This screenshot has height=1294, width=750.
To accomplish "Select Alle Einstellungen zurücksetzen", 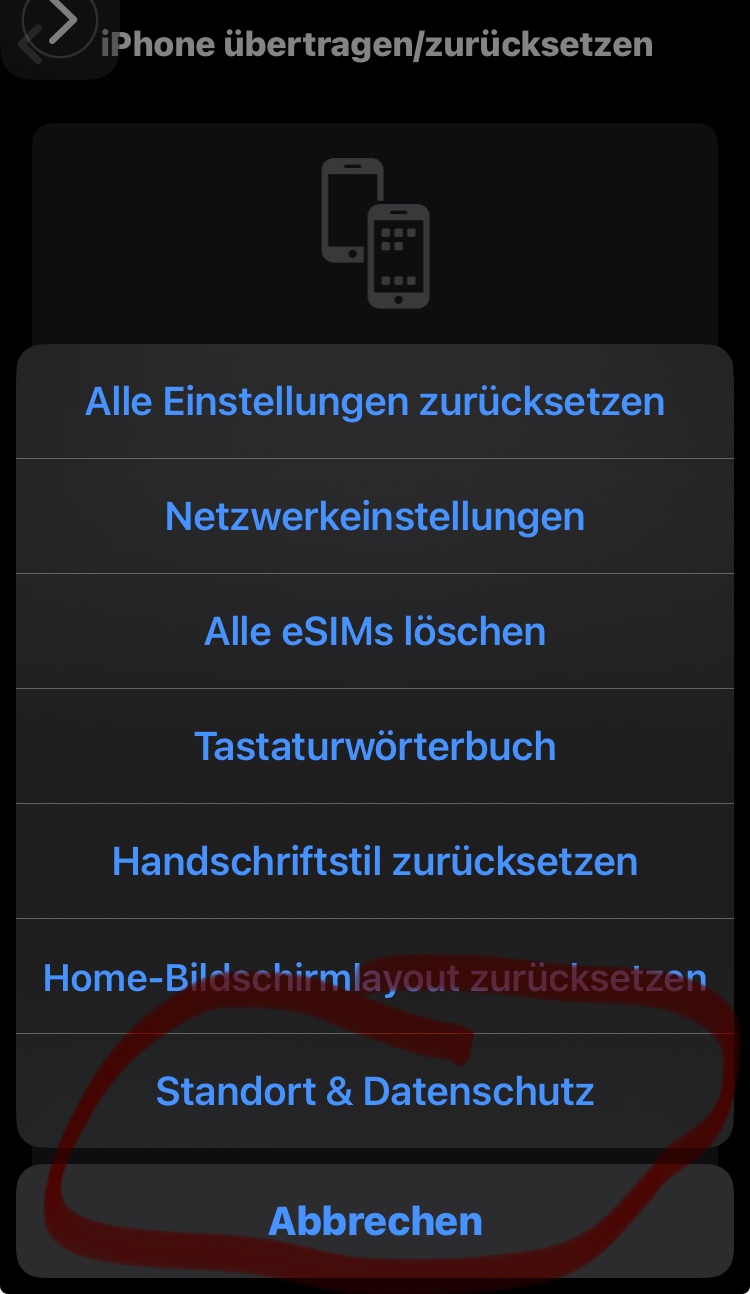I will pyautogui.click(x=375, y=402).
